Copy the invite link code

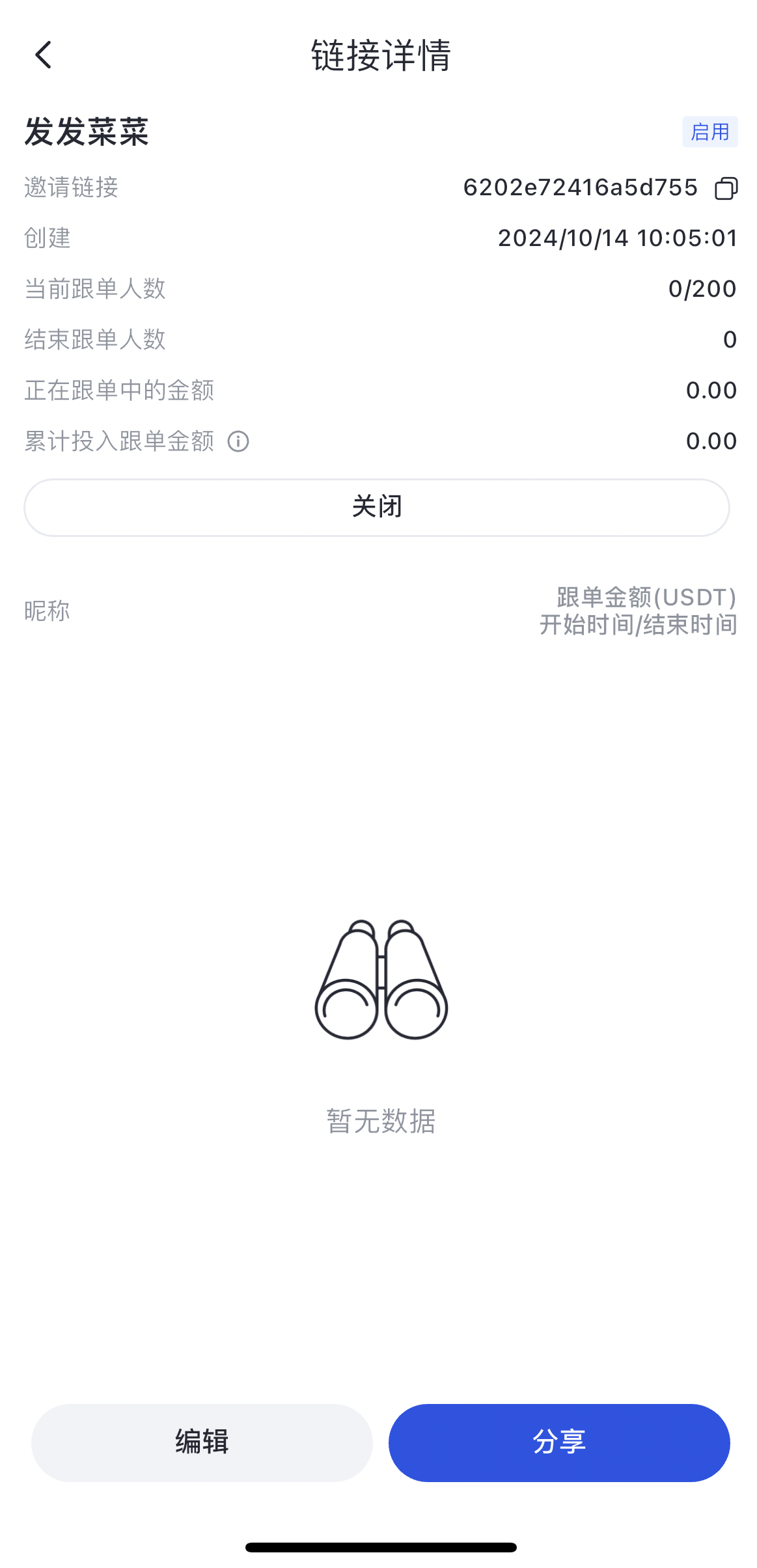click(x=726, y=188)
